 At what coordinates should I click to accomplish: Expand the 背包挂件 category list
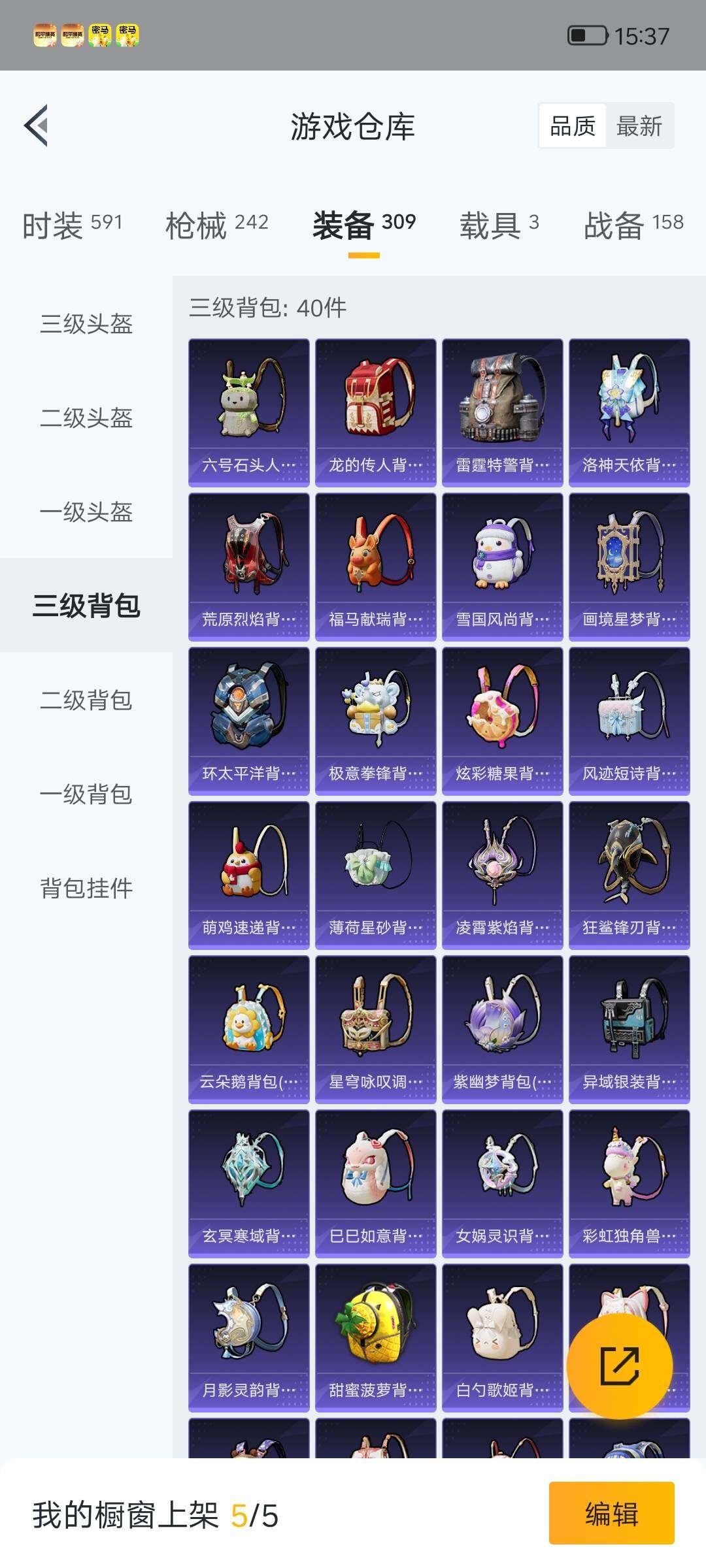85,889
